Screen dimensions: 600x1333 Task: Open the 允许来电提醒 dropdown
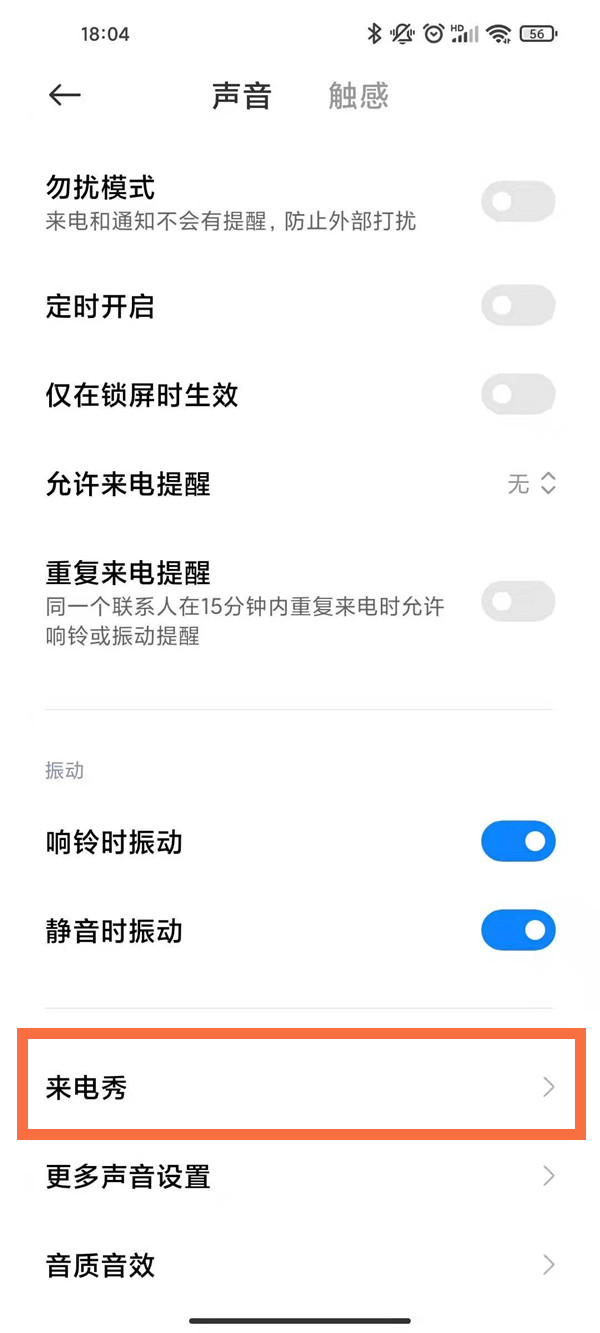[531, 485]
